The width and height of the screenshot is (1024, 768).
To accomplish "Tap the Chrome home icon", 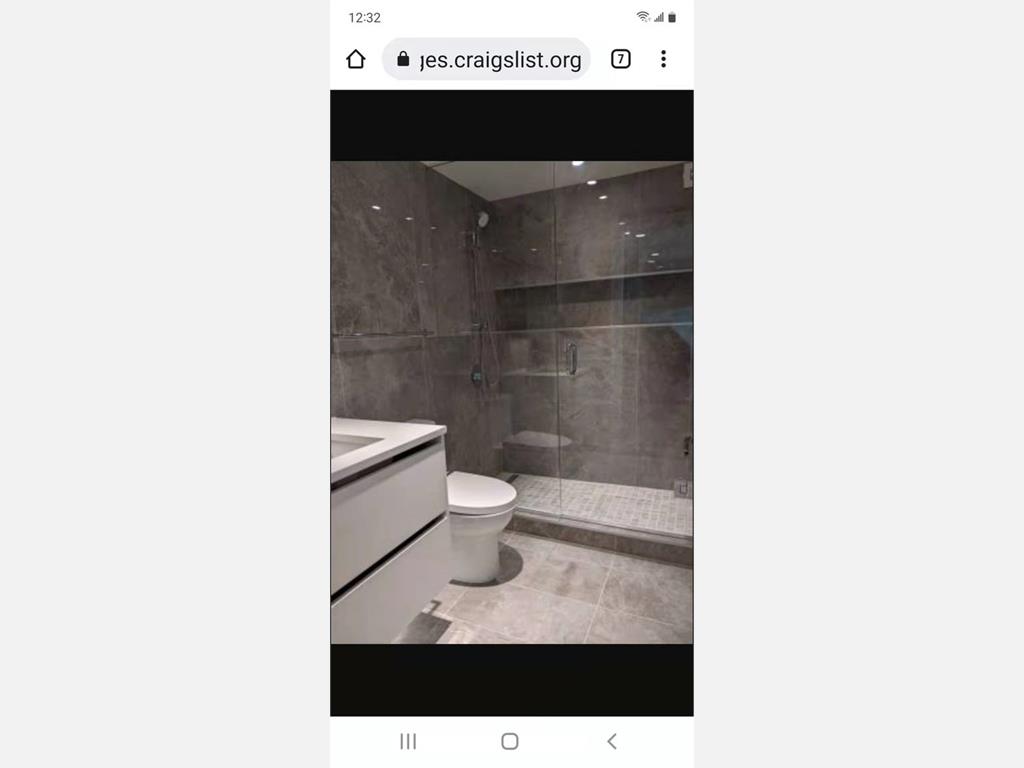I will coord(356,60).
